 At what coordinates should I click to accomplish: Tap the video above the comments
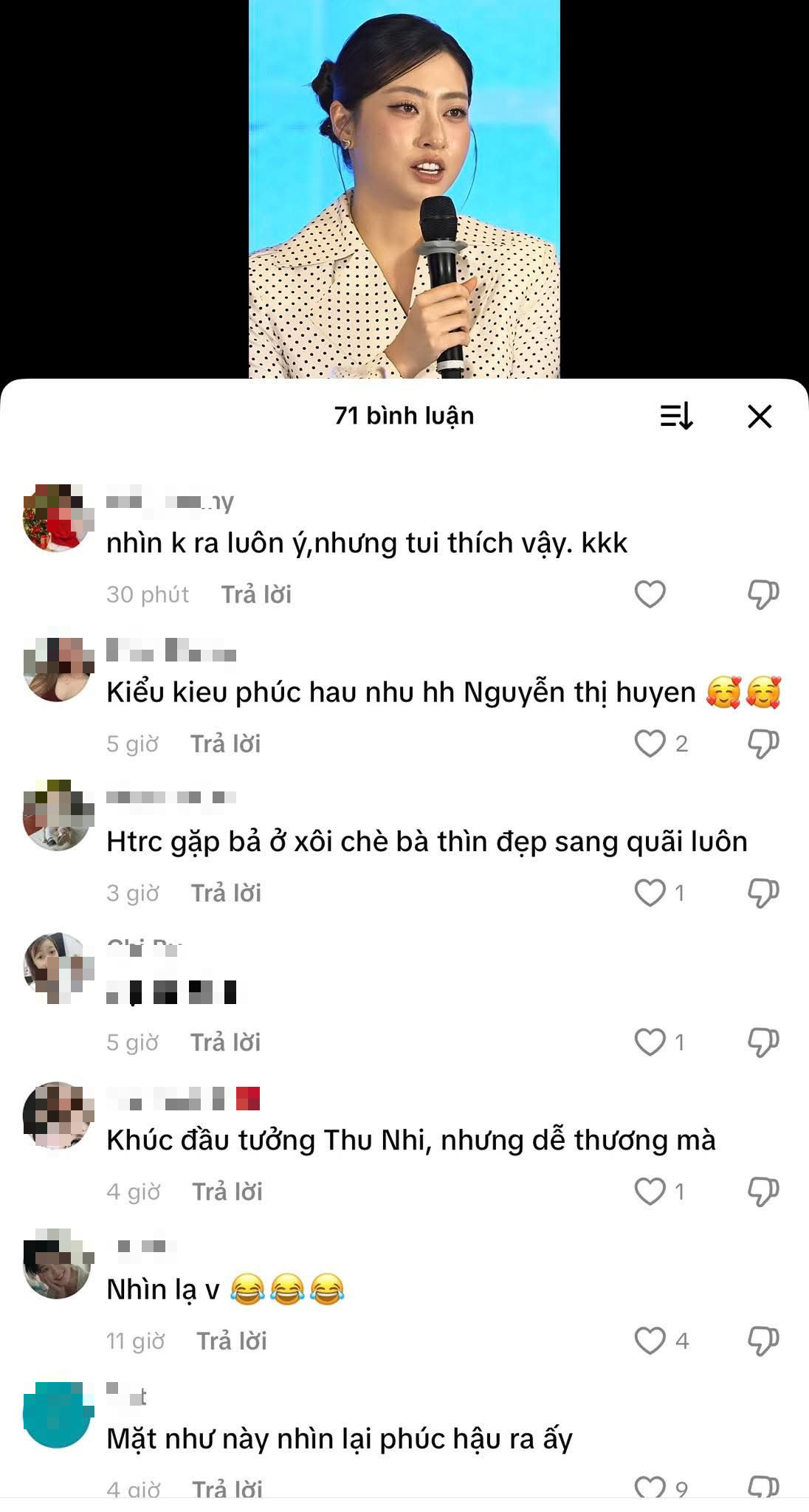(x=404, y=188)
